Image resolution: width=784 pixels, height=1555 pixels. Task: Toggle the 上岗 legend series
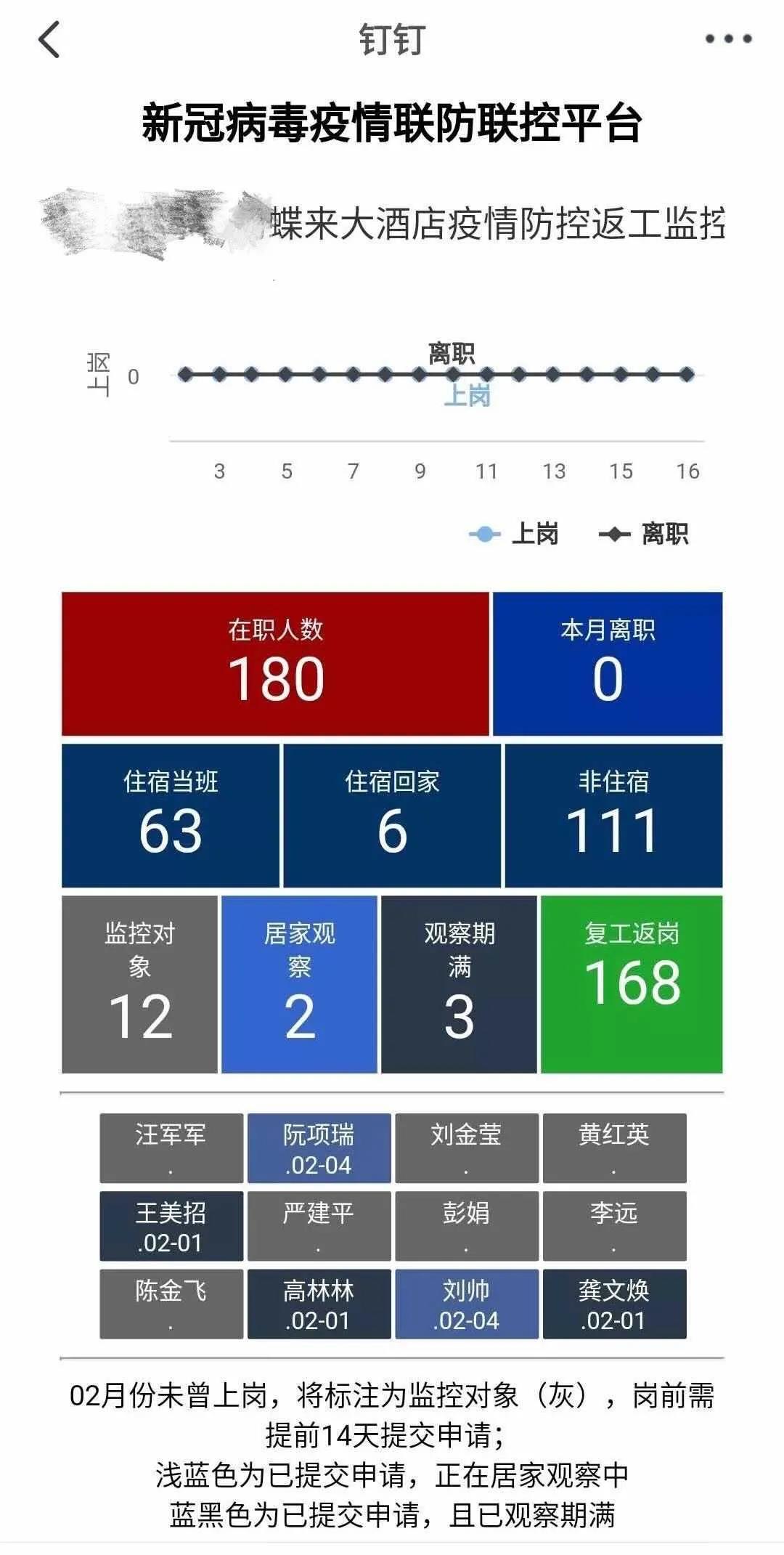coord(514,535)
